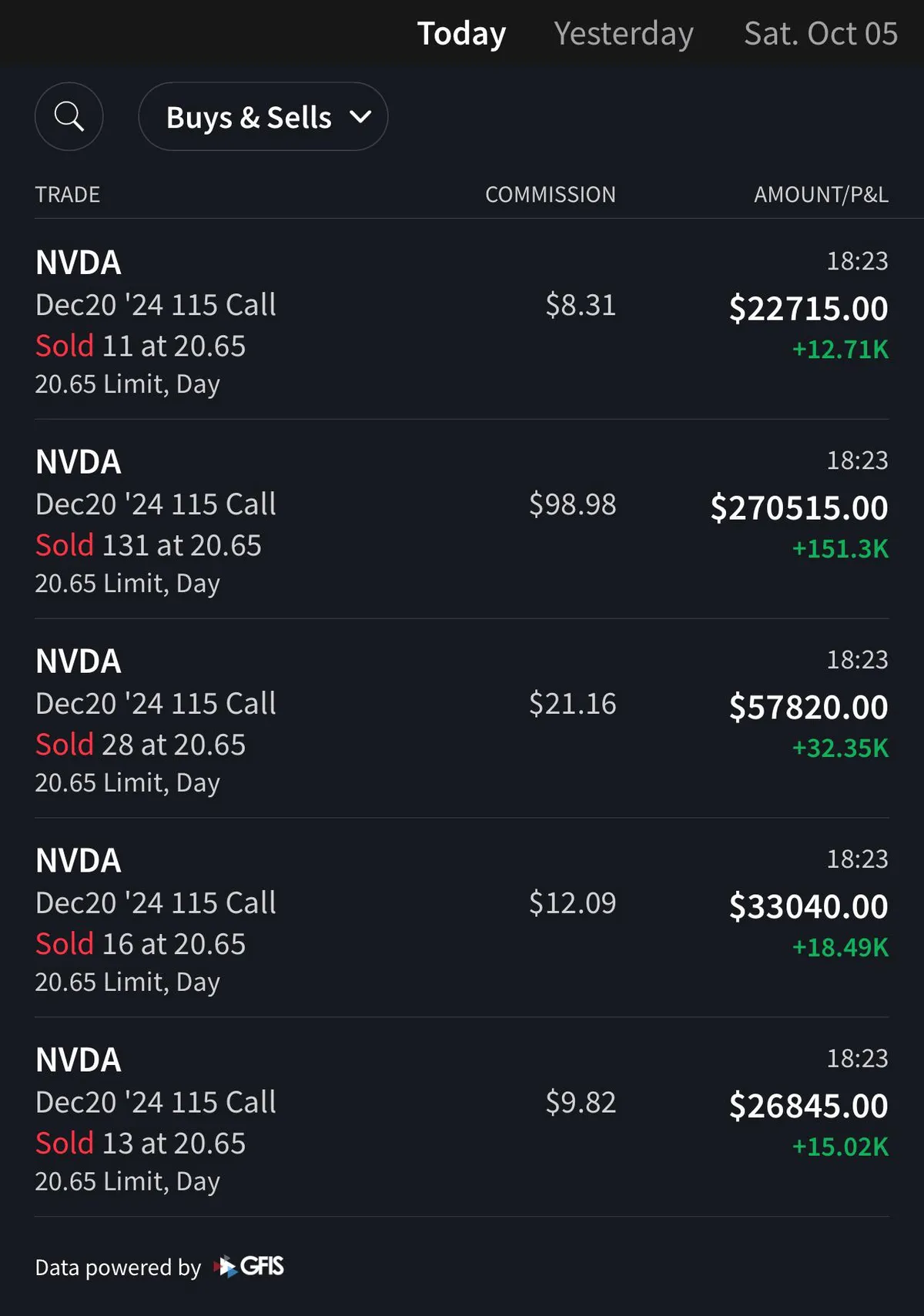Open the NVDA Sold 131 trade entry

[462, 522]
